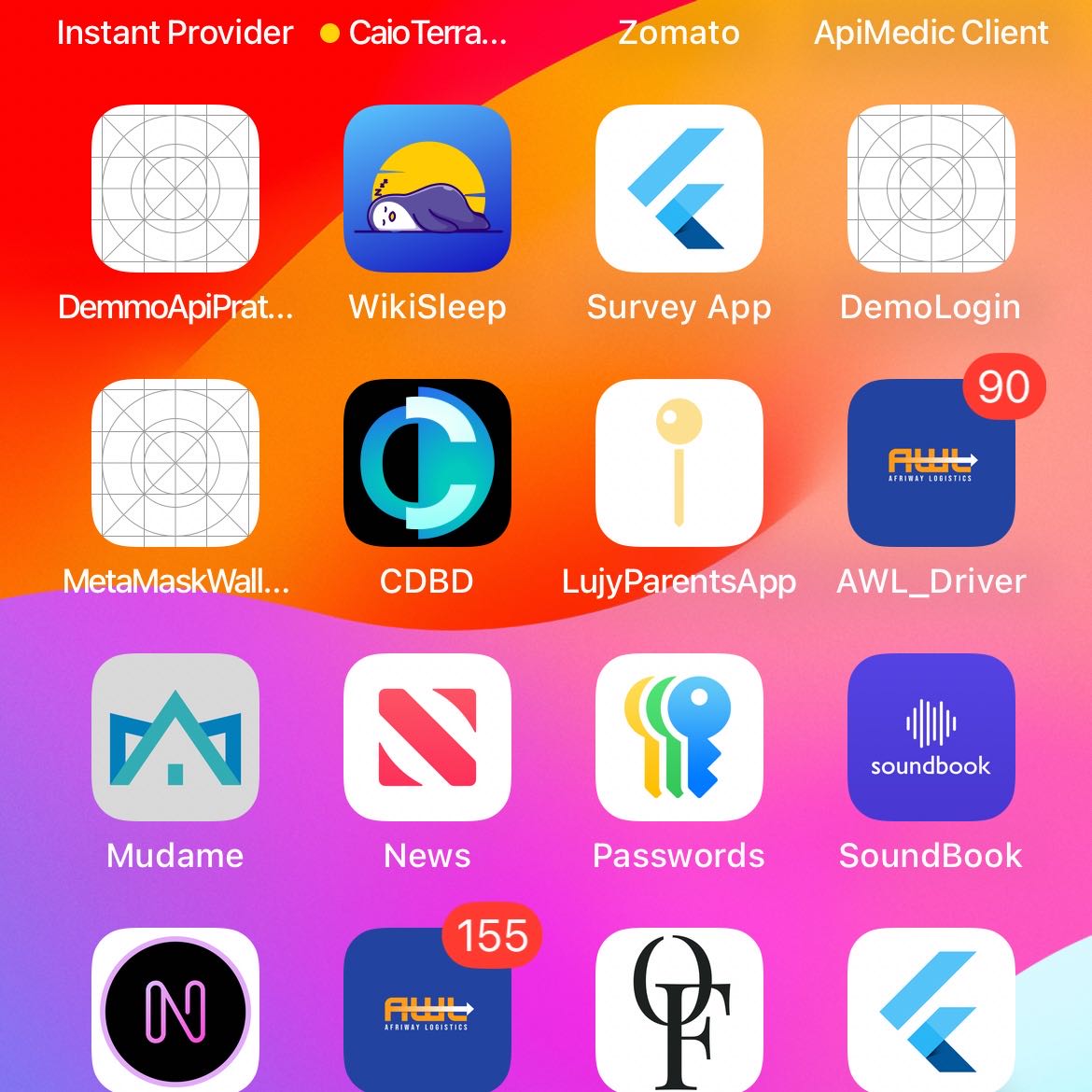Open Apple News

pyautogui.click(x=427, y=737)
